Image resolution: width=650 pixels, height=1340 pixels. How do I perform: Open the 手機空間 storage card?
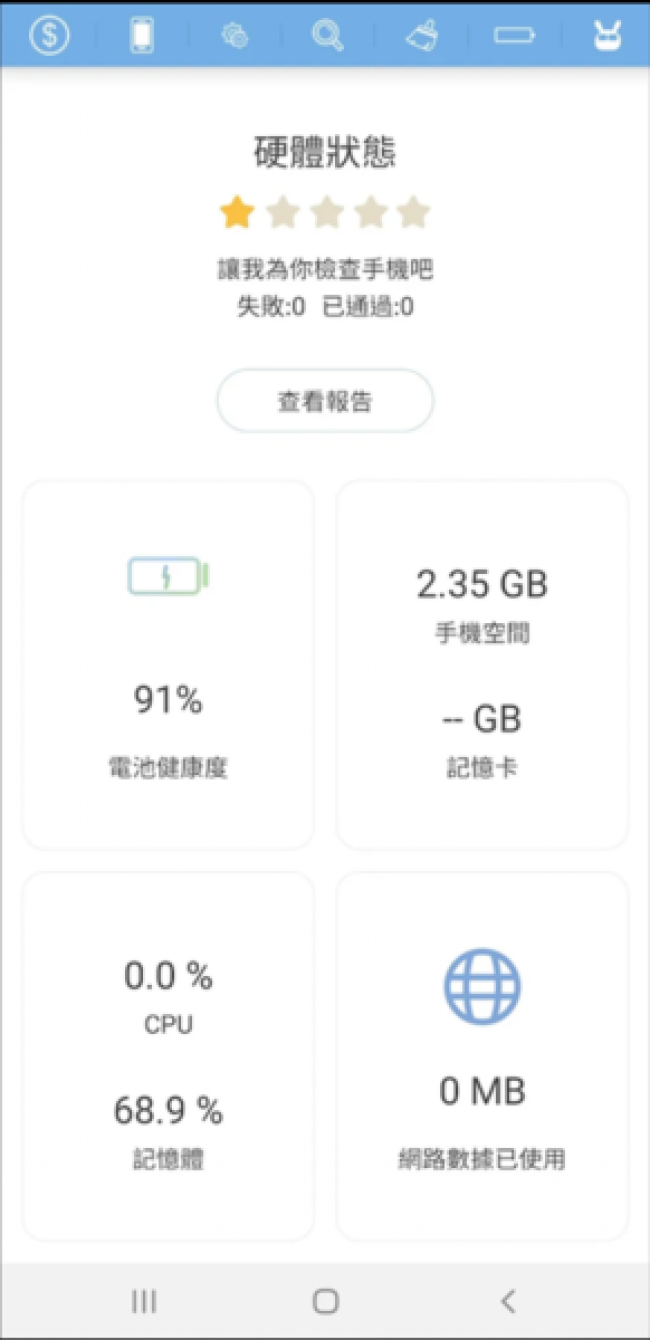tap(482, 664)
